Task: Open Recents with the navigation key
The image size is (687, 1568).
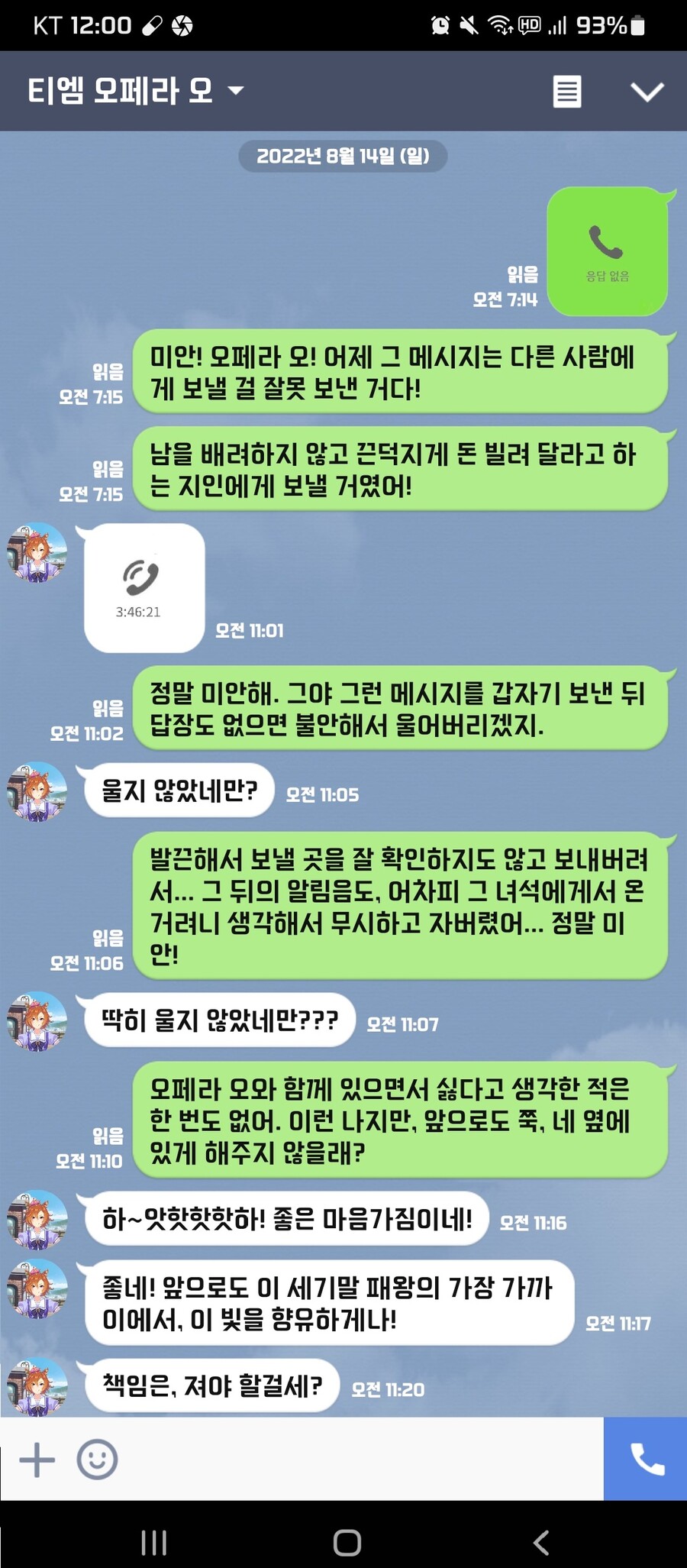Action: 153,1542
